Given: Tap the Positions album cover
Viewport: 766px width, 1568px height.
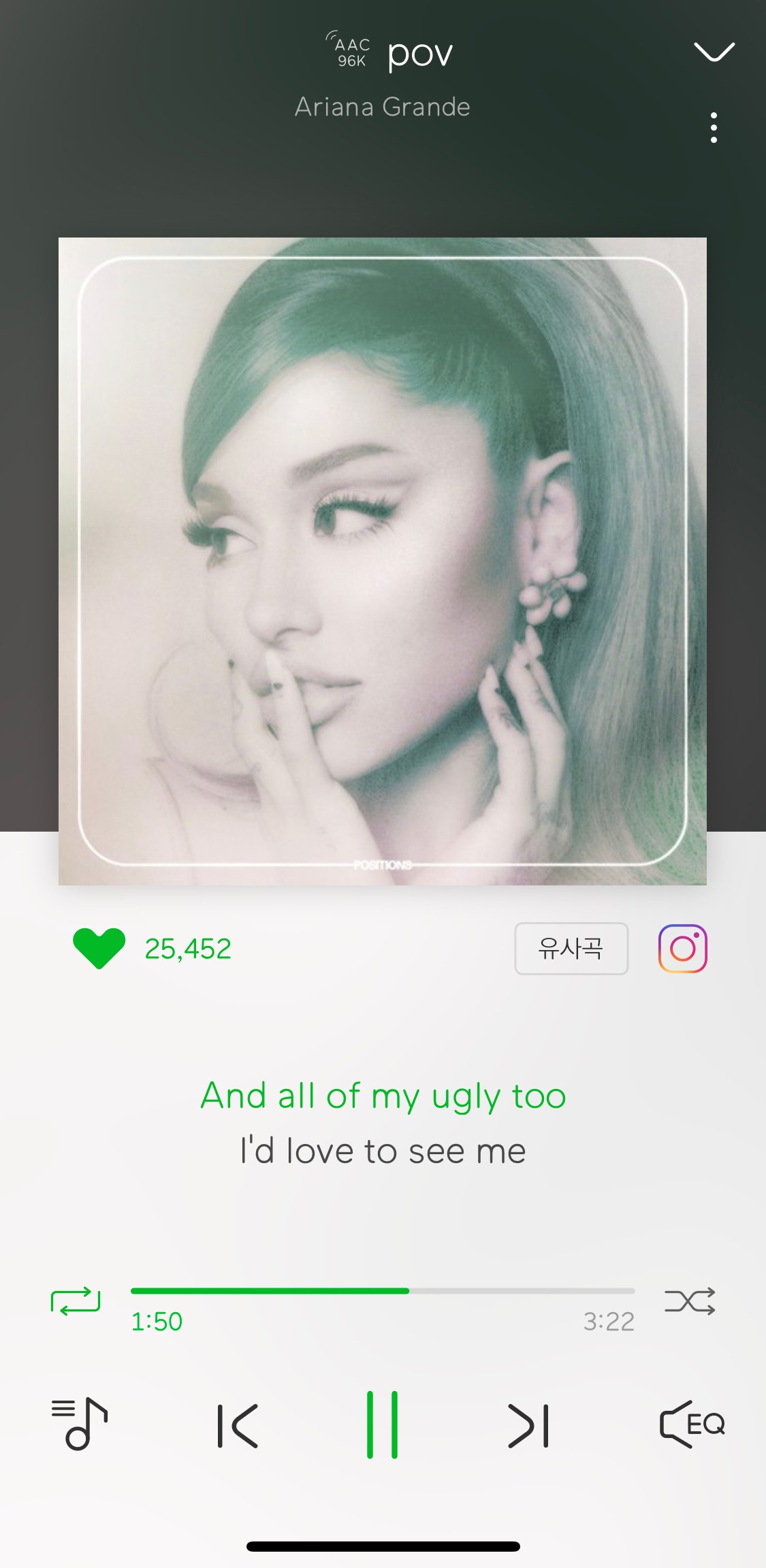Looking at the screenshot, I should (383, 561).
